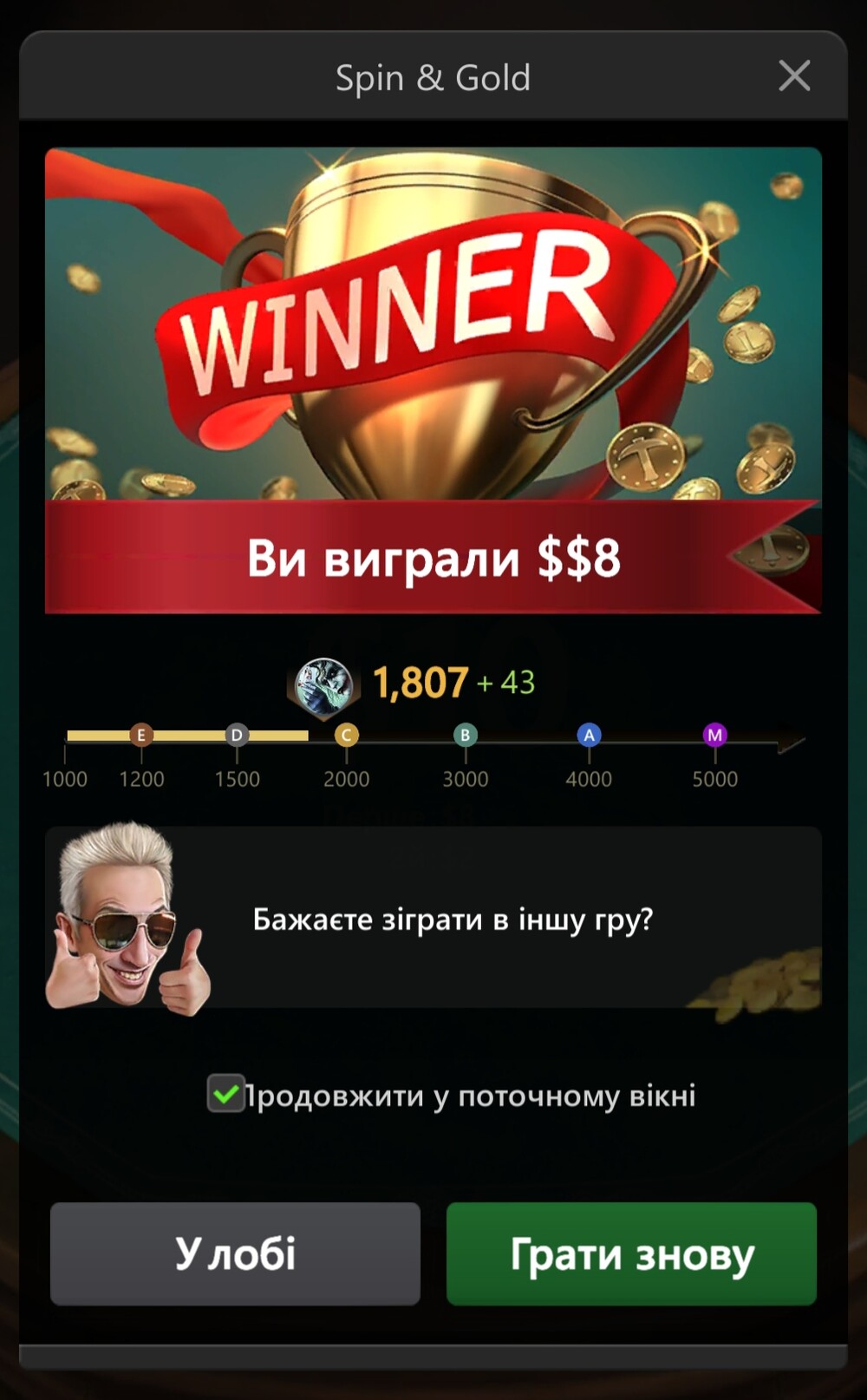Tap "Грати знову" to play again
This screenshot has width=867, height=1400.
point(631,1253)
